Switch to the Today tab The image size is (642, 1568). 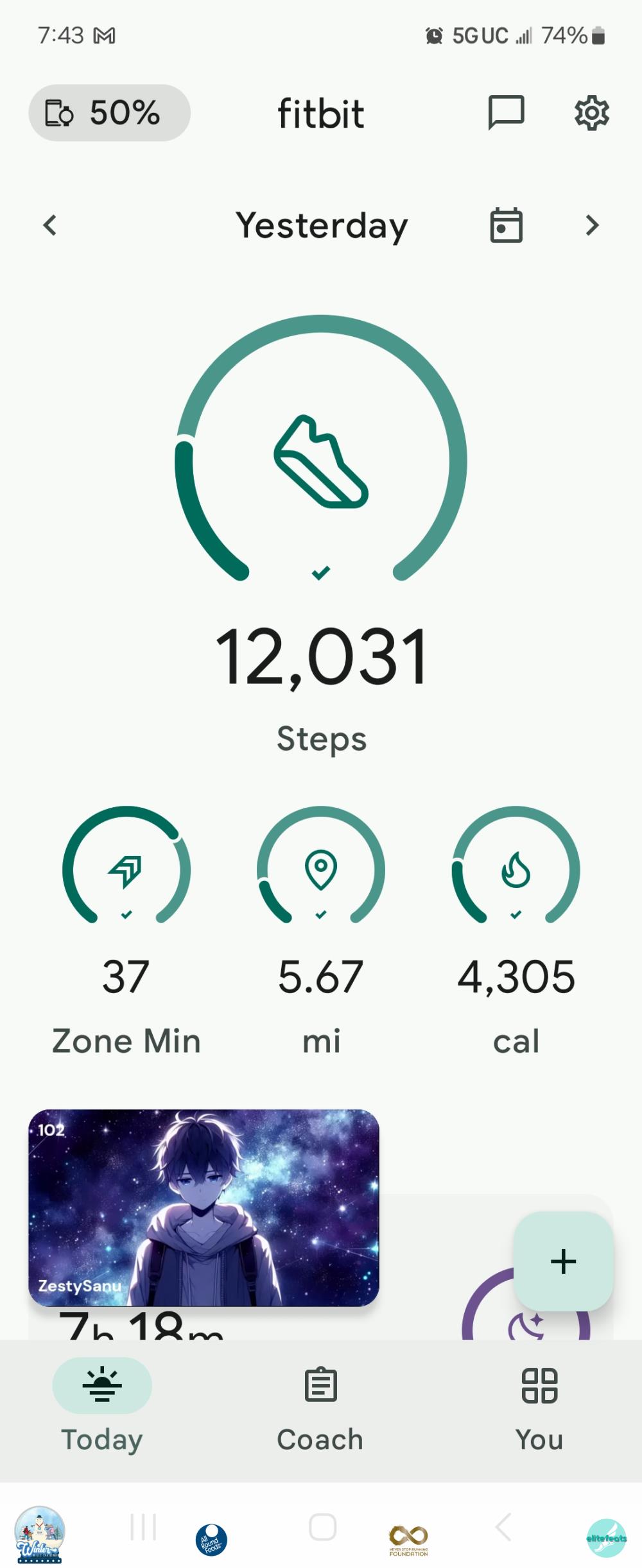(102, 1405)
